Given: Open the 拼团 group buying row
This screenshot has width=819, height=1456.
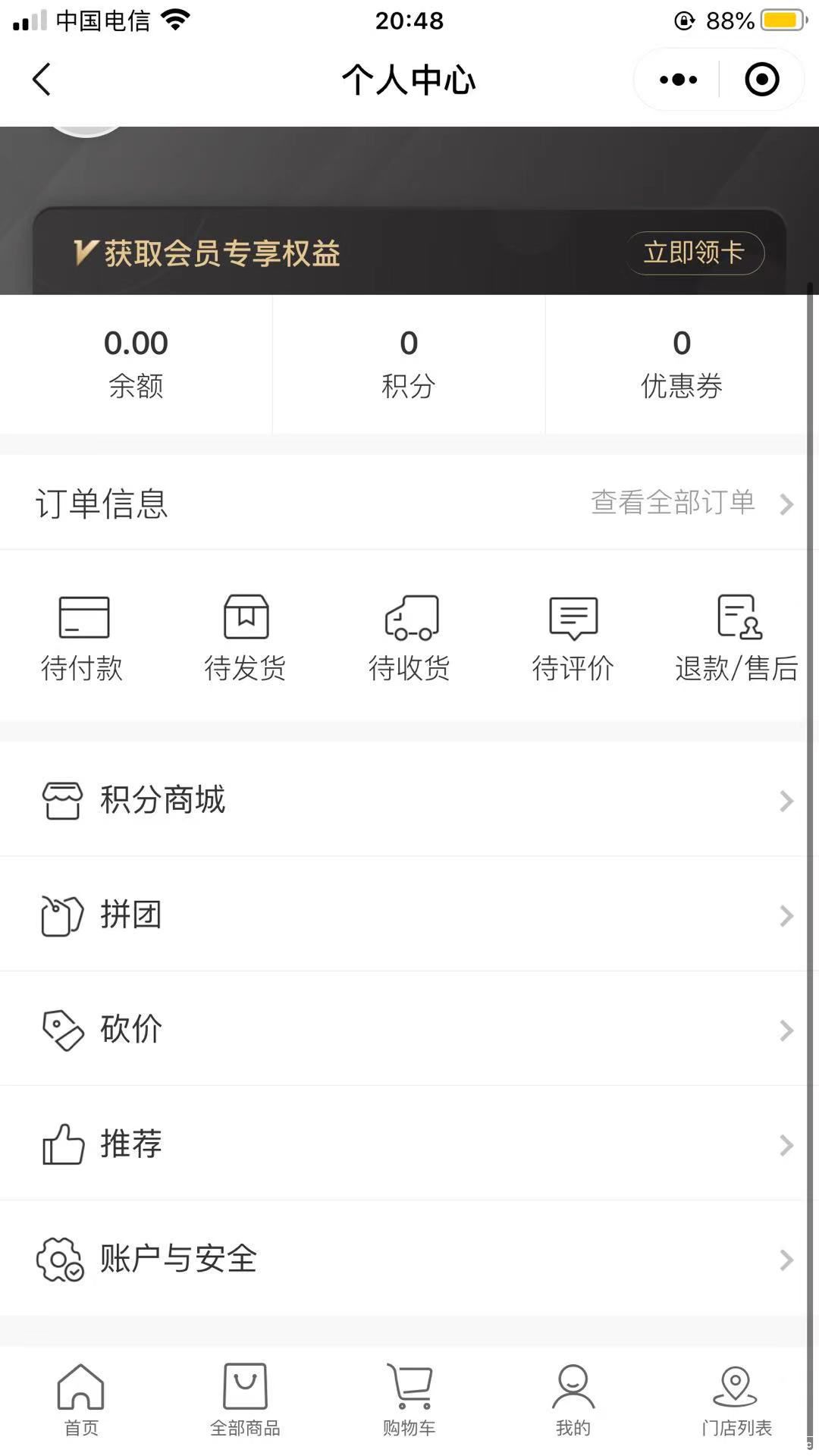Looking at the screenshot, I should pyautogui.click(x=403, y=915).
